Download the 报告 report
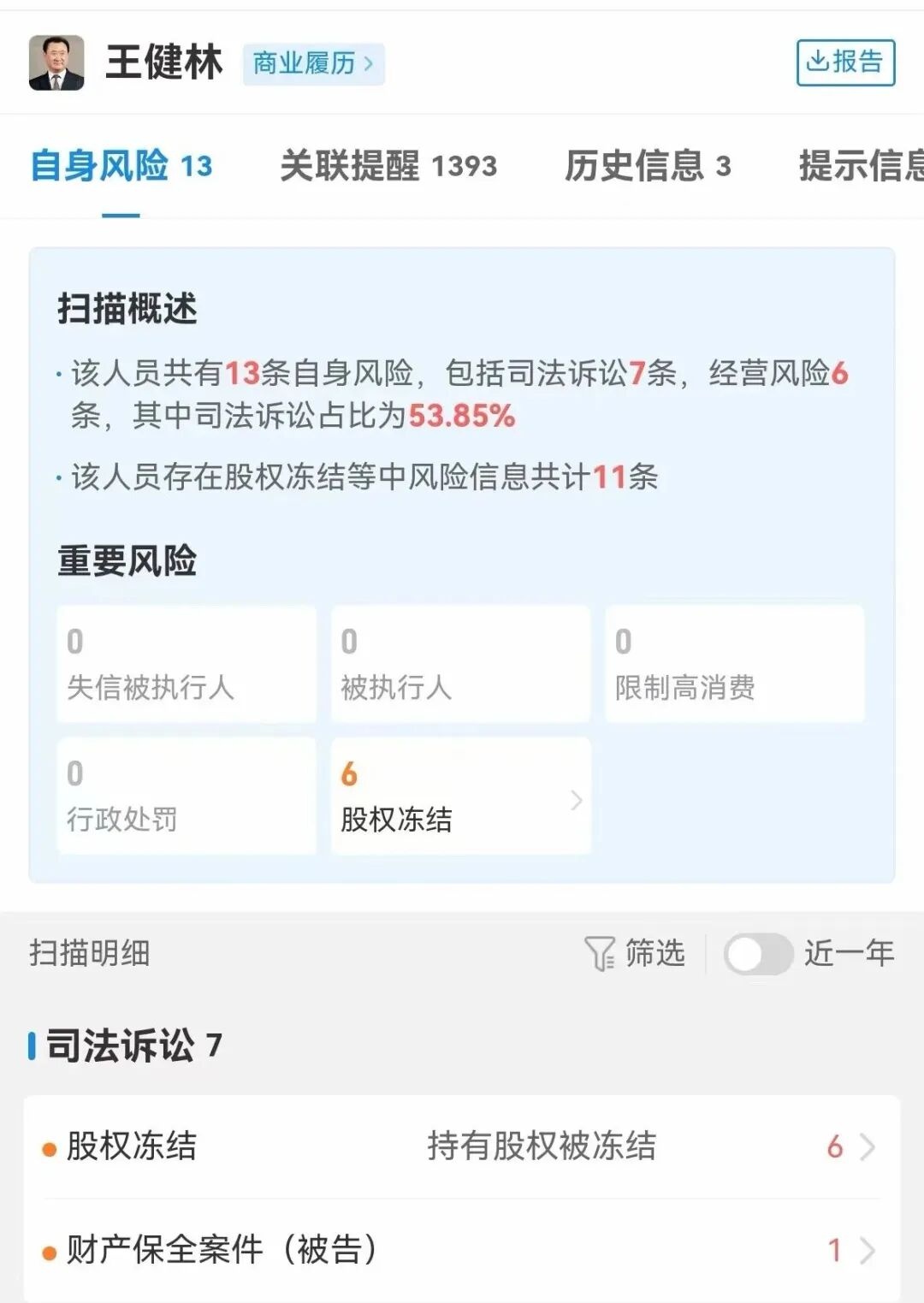 coord(845,62)
